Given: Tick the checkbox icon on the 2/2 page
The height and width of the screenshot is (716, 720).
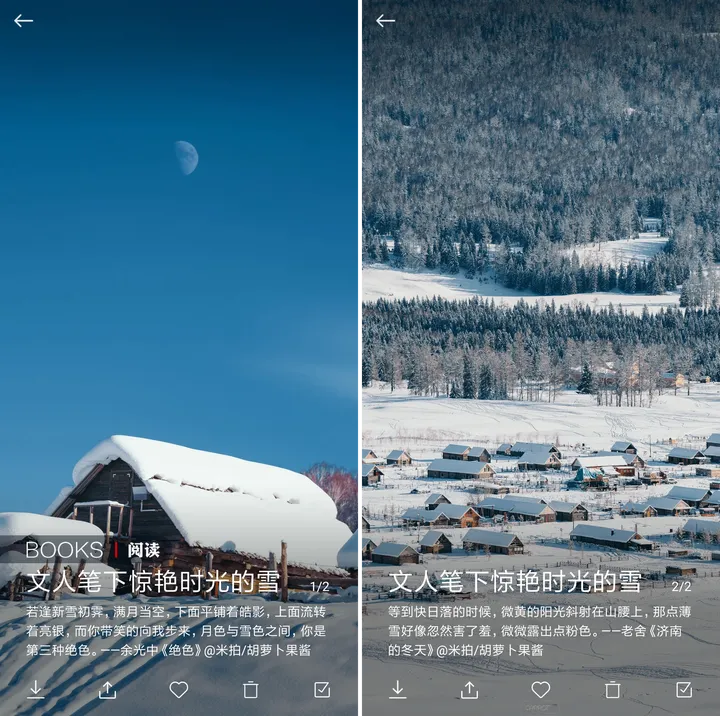Looking at the screenshot, I should click(684, 689).
